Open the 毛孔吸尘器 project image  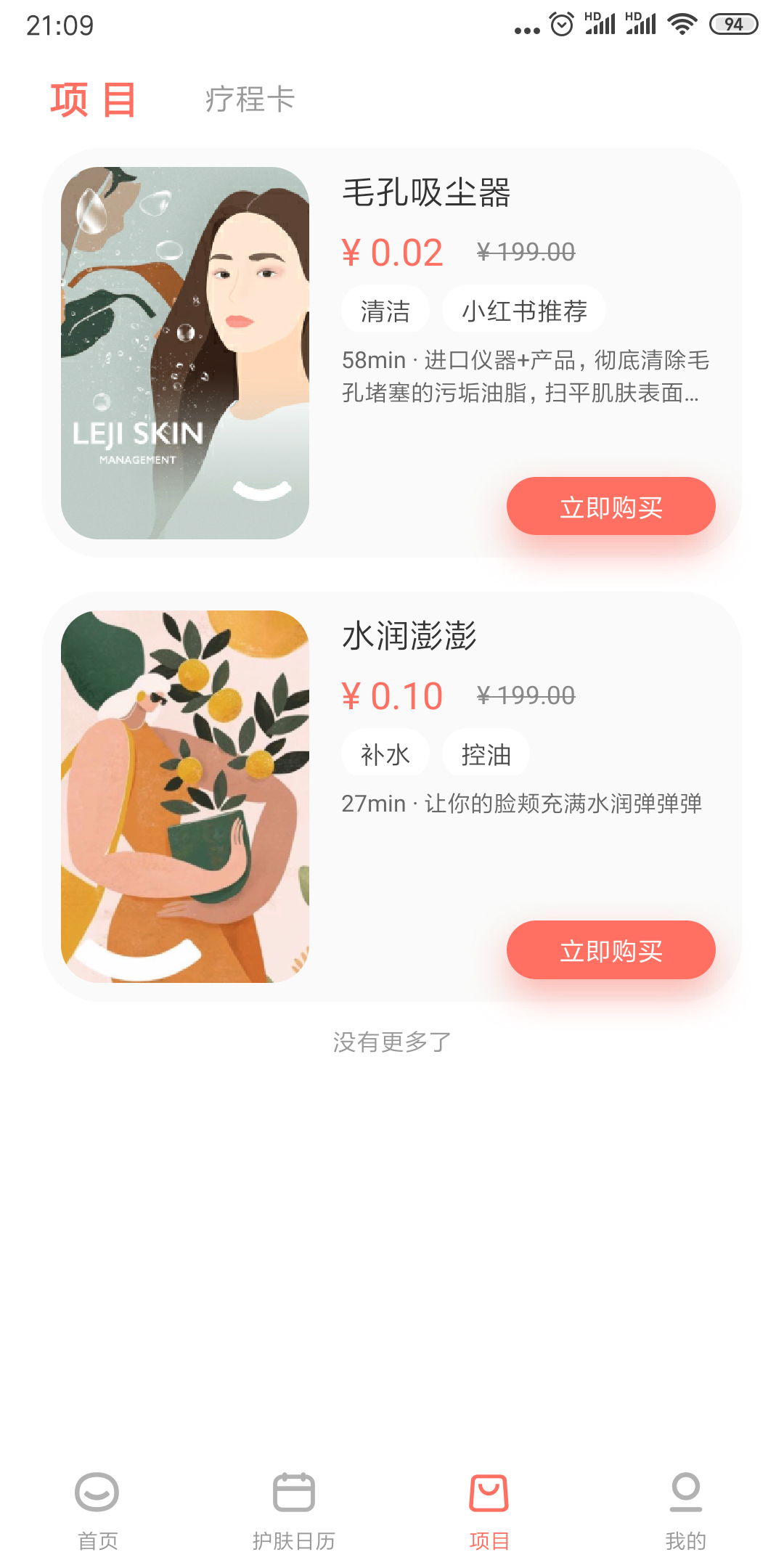point(185,353)
